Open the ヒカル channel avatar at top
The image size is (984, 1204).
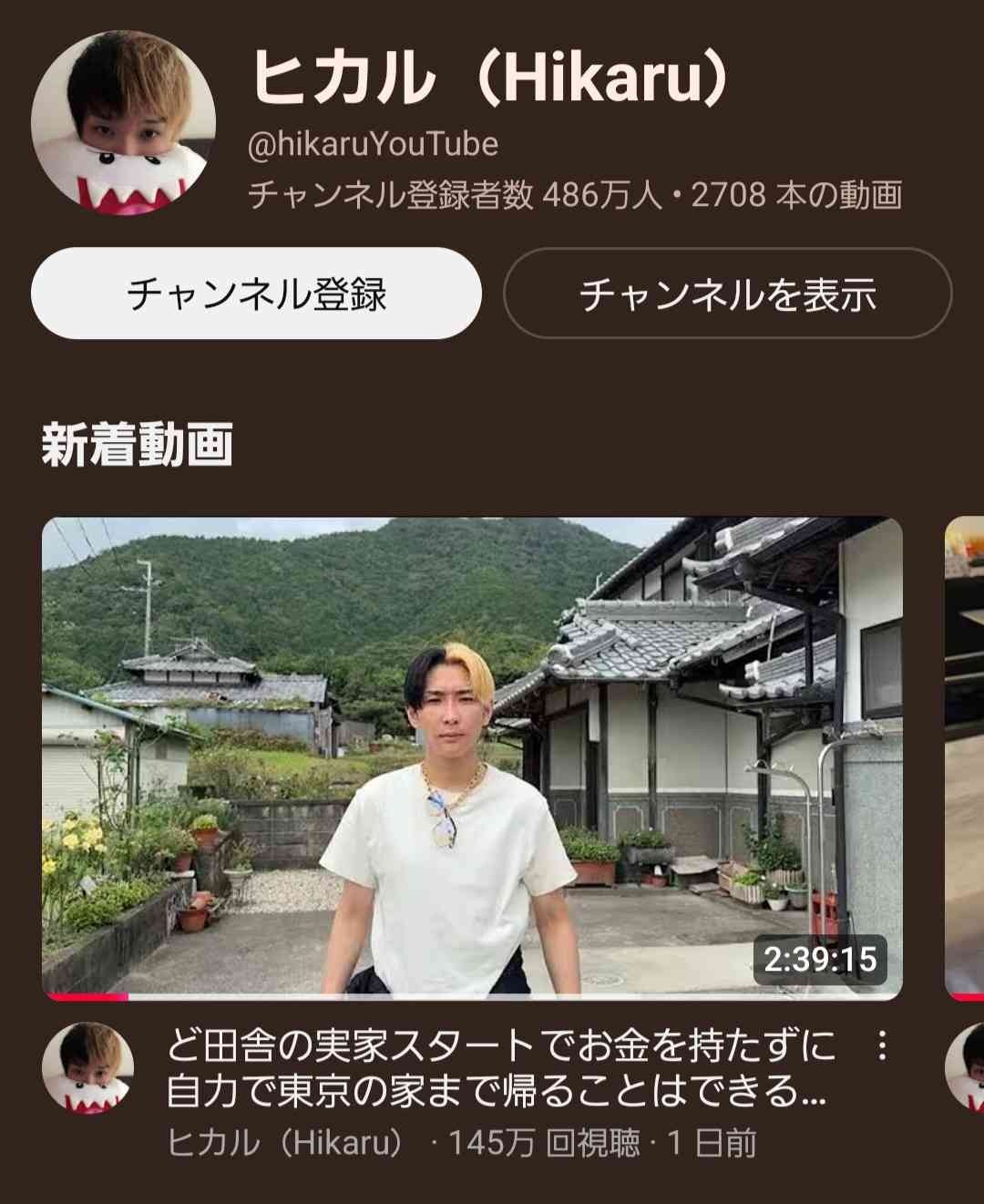click(123, 123)
